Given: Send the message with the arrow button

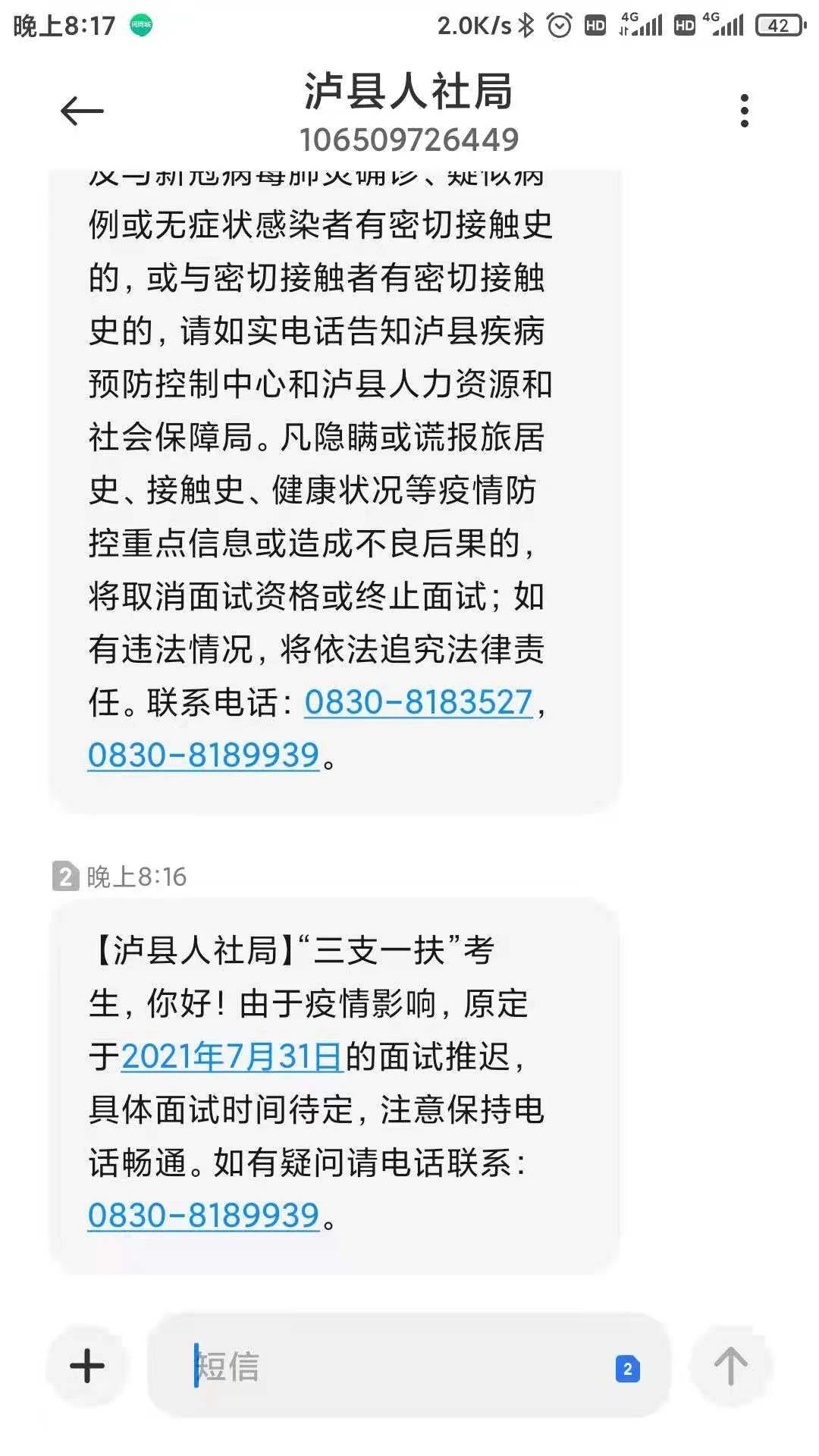Looking at the screenshot, I should click(730, 1366).
